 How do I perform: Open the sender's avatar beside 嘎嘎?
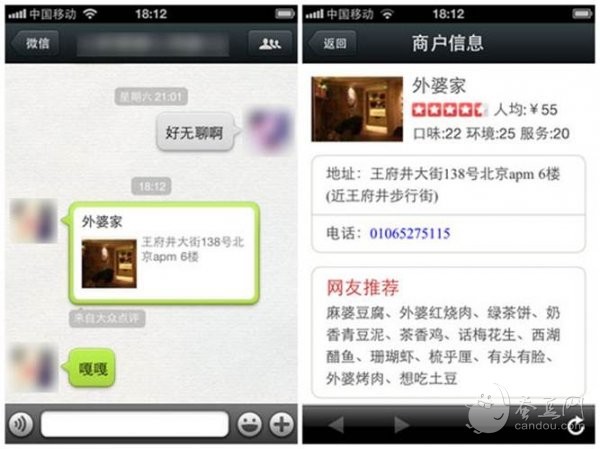30,365
